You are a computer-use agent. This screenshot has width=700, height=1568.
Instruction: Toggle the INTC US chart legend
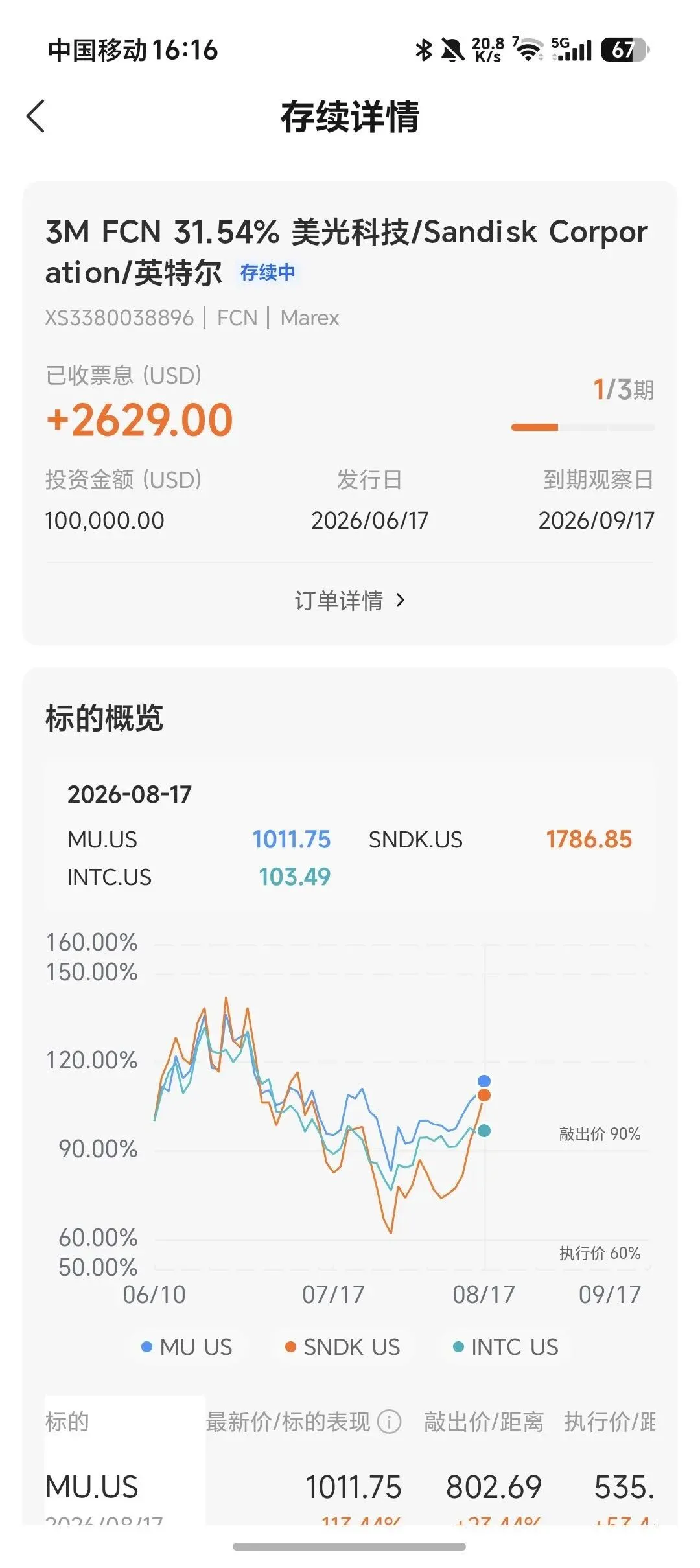click(506, 1347)
